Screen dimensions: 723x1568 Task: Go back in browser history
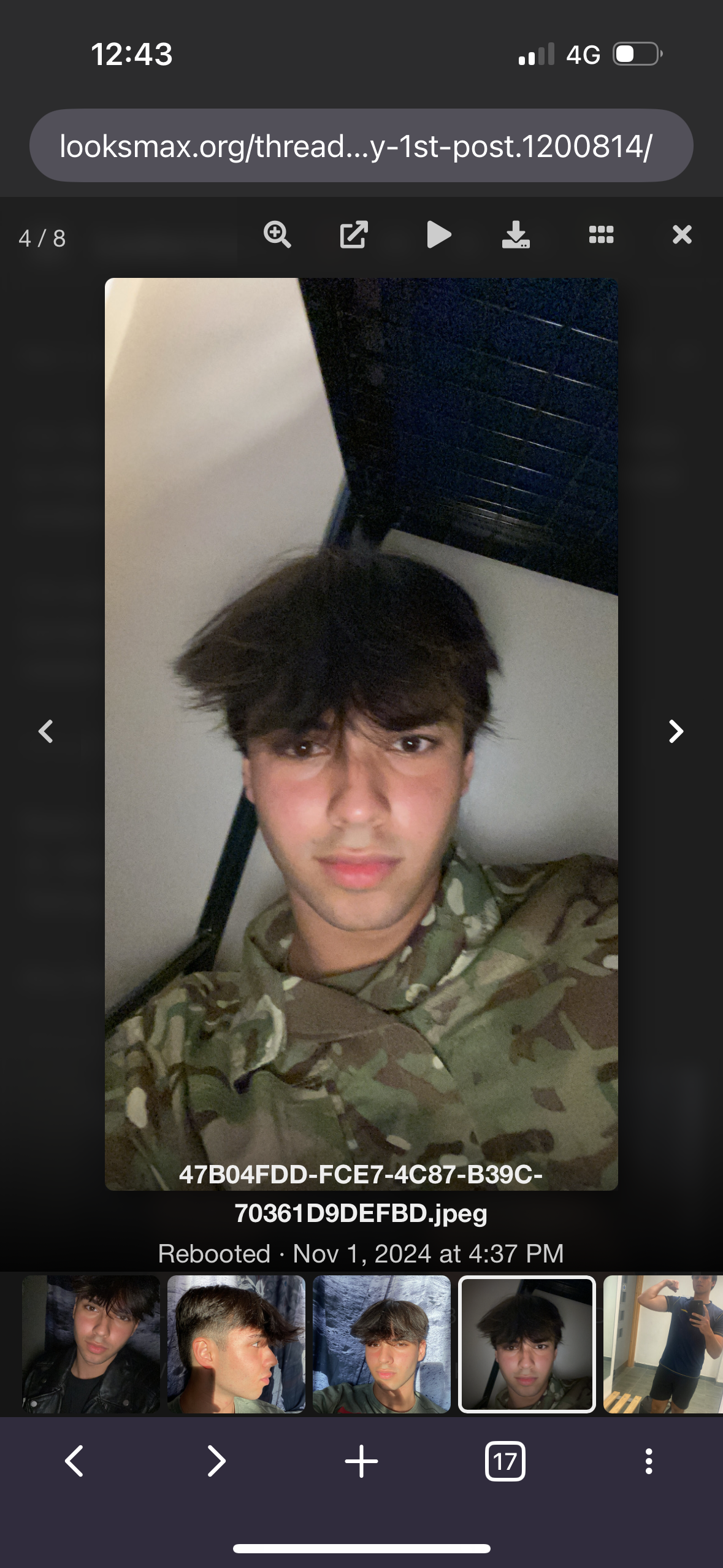point(74,1461)
